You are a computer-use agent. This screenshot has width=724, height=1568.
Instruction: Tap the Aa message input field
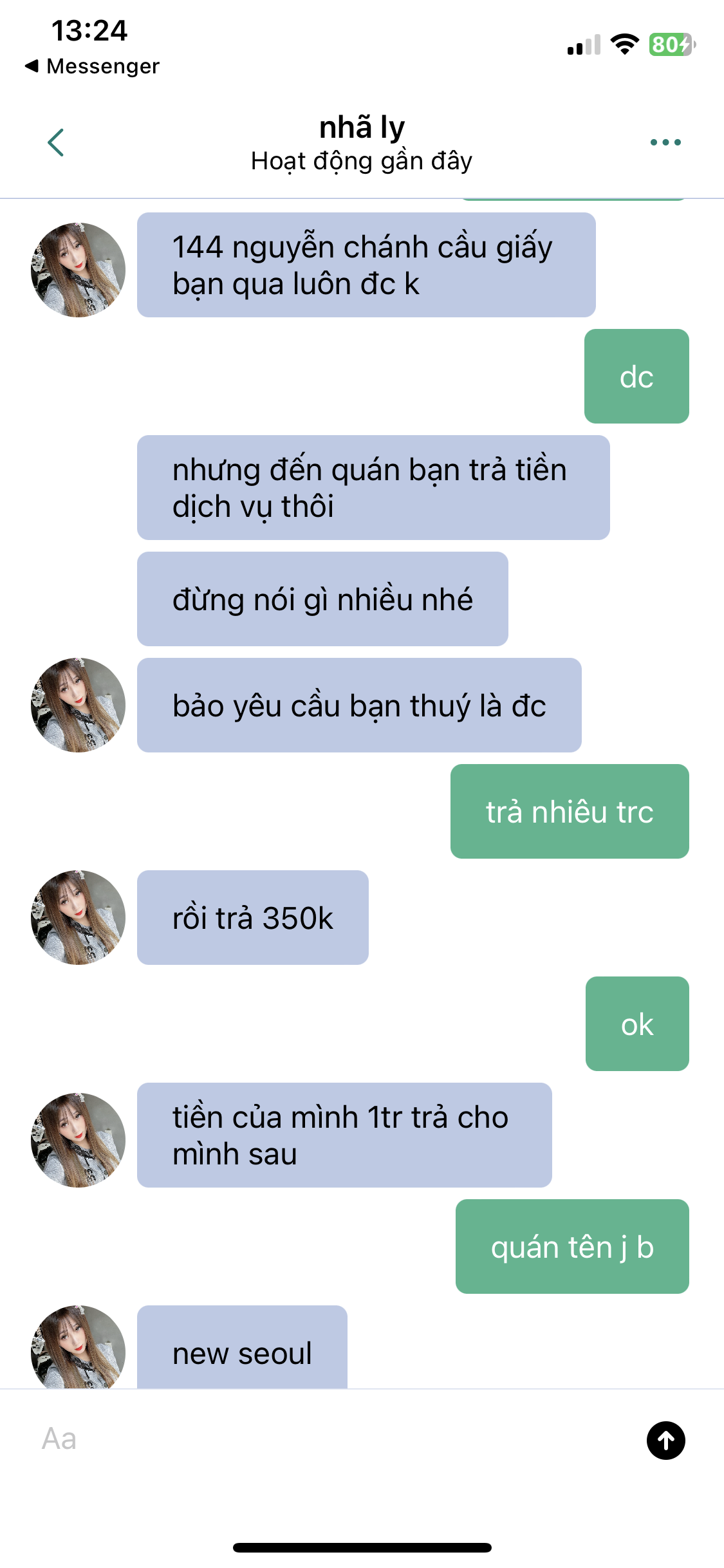click(322, 1439)
